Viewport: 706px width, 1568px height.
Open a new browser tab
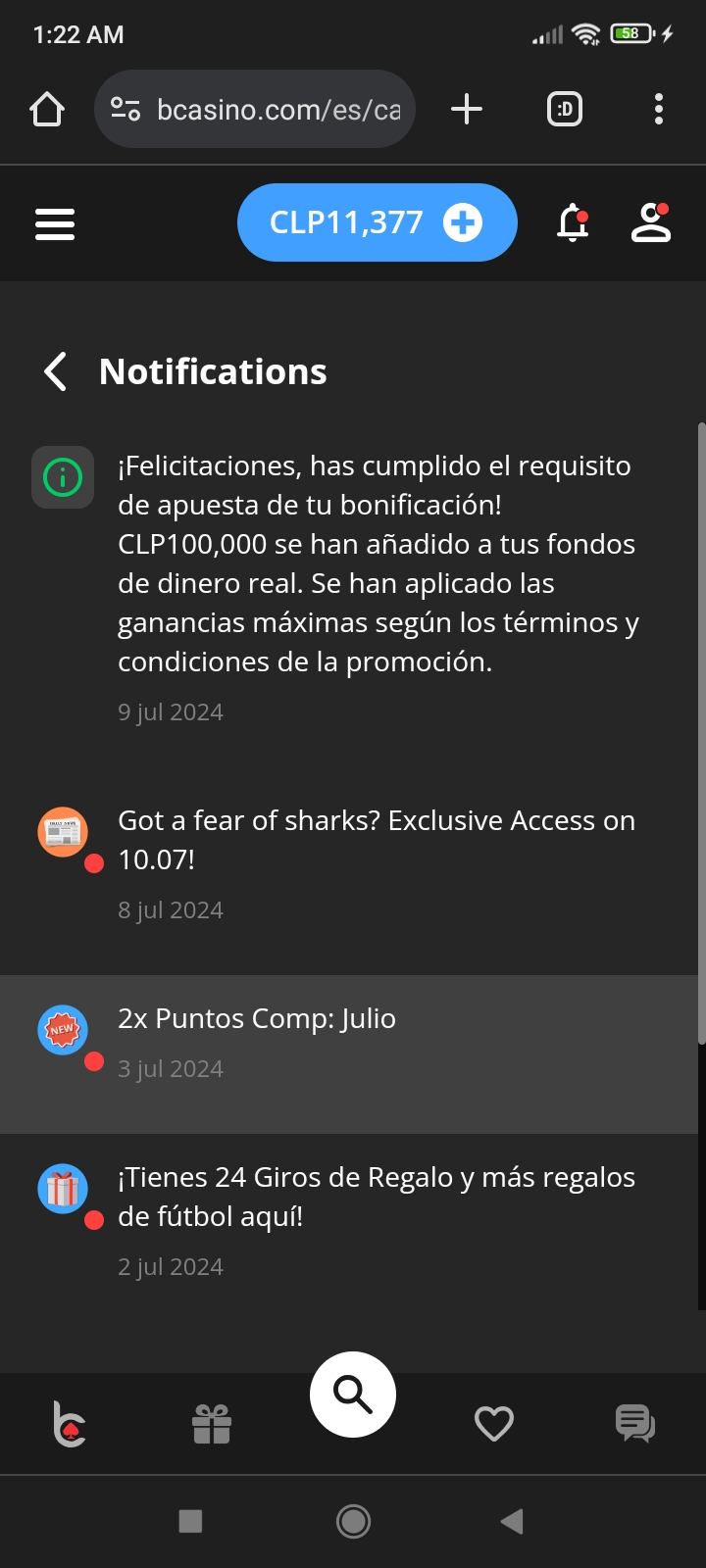[467, 110]
